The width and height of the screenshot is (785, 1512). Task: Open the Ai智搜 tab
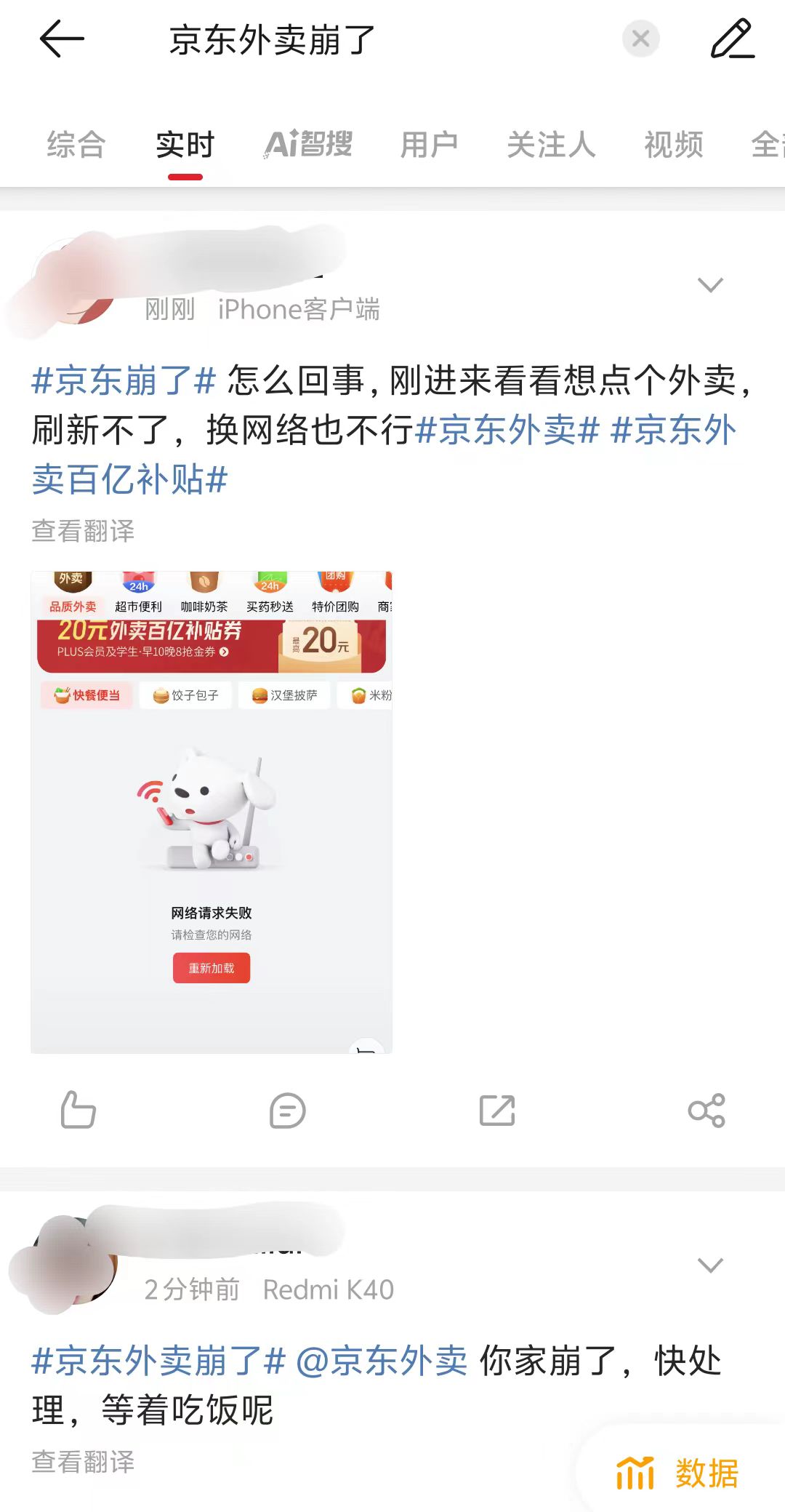pos(308,145)
